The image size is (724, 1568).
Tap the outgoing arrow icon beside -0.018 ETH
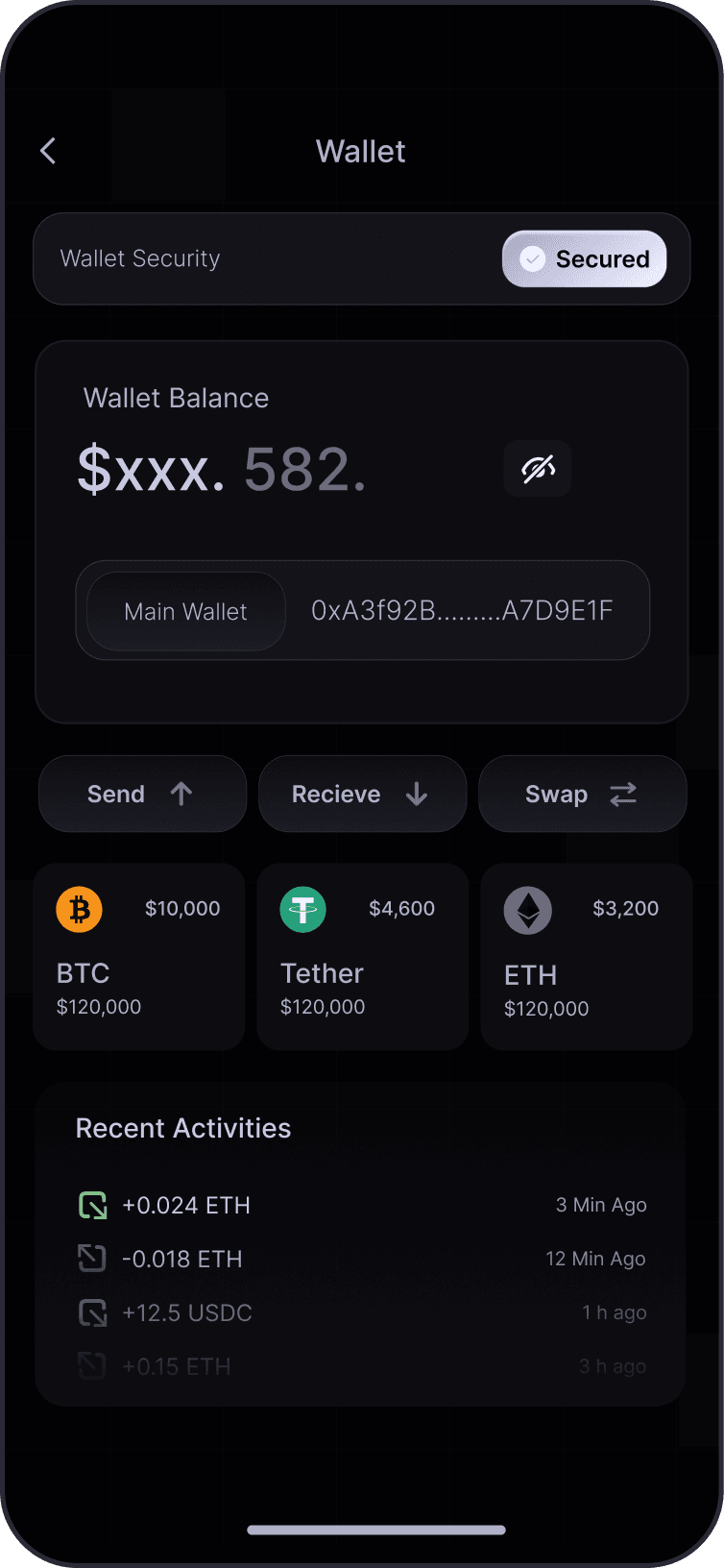point(92,1258)
